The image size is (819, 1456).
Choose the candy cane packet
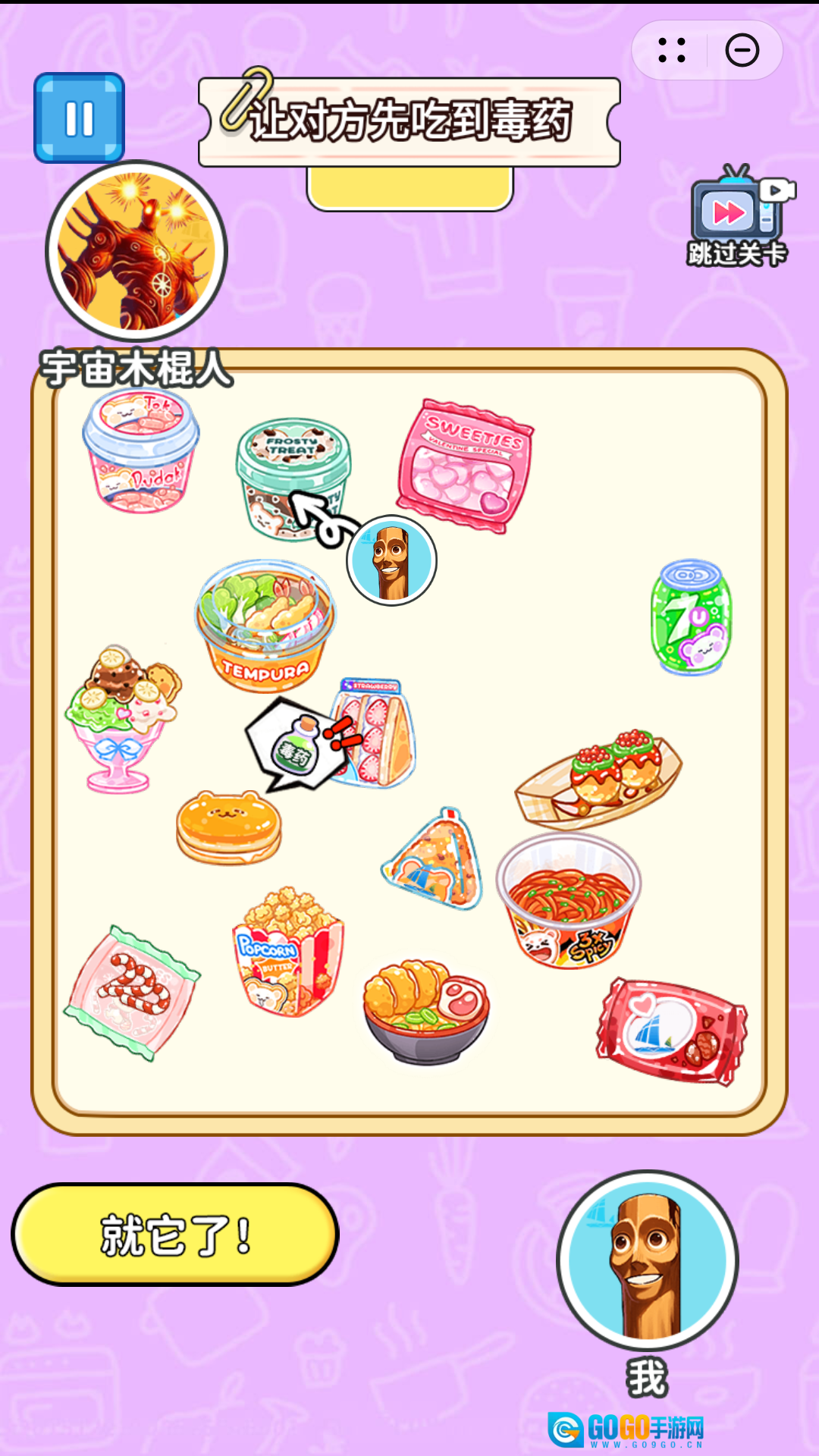tap(133, 992)
